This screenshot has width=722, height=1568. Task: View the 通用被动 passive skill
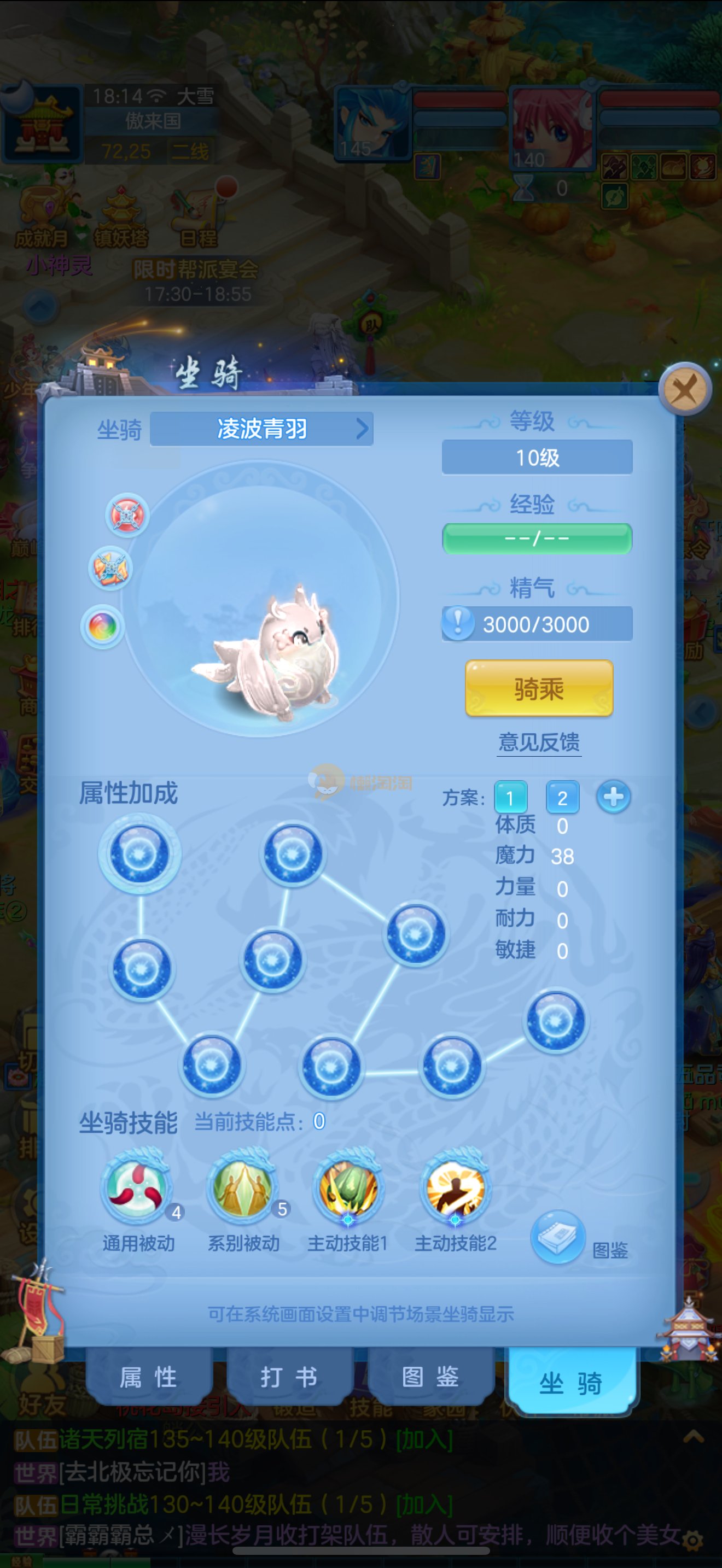click(136, 1187)
